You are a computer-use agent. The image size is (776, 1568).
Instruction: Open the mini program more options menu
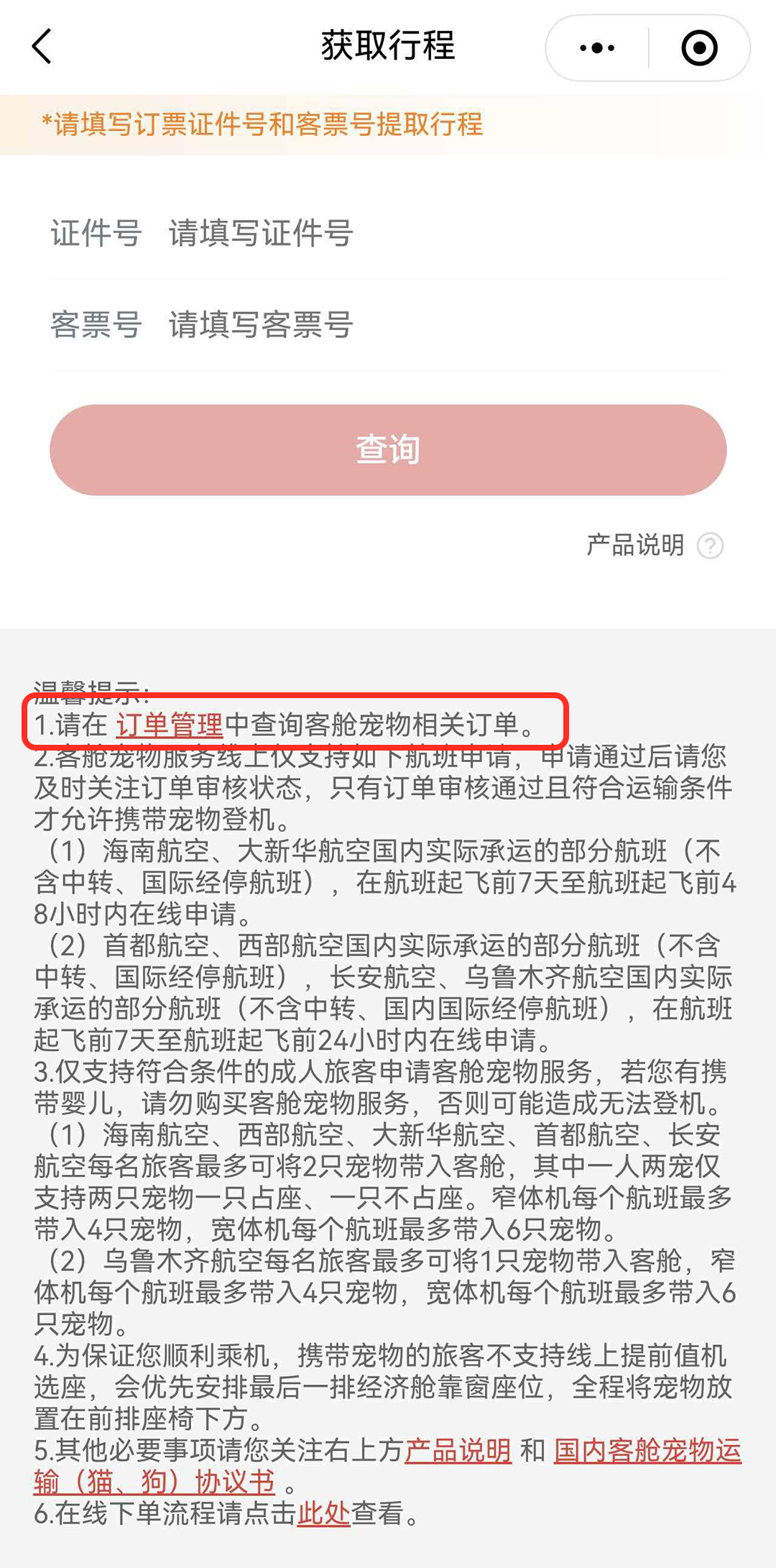click(x=597, y=48)
